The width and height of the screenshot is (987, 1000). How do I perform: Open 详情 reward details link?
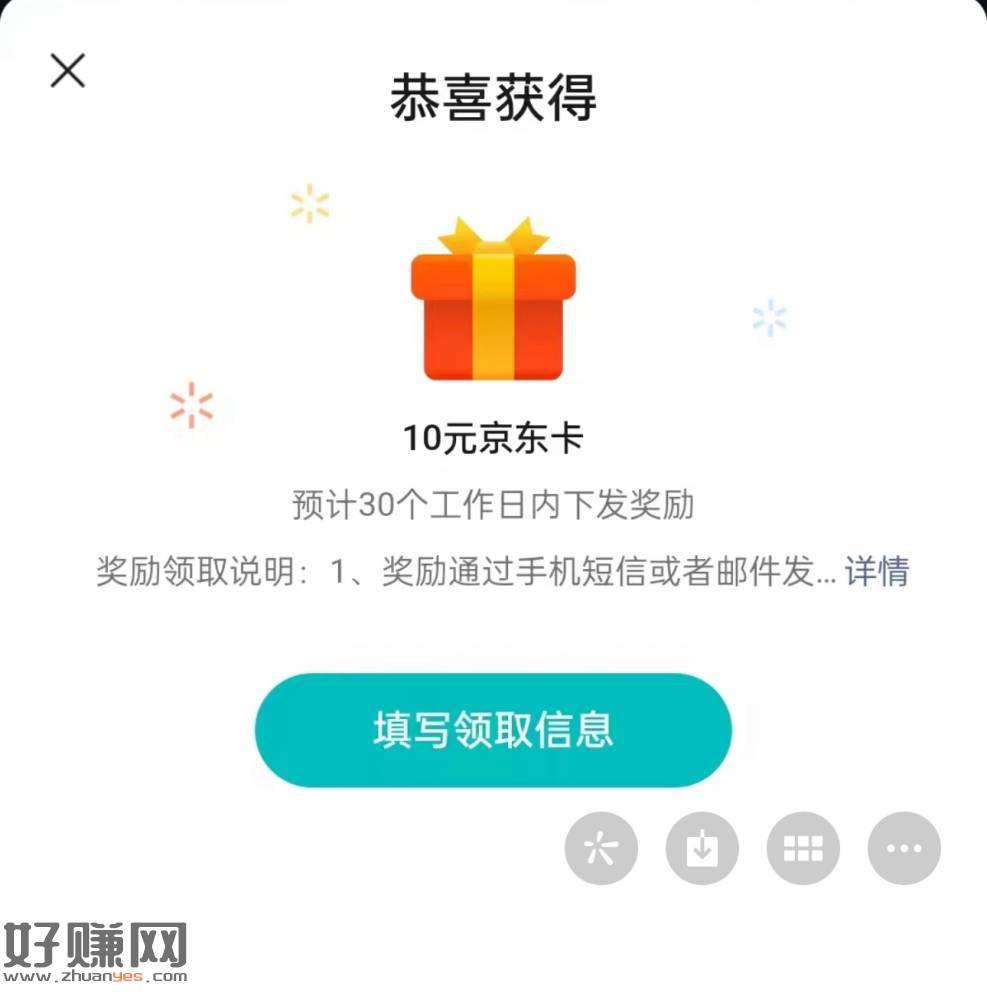coord(876,572)
